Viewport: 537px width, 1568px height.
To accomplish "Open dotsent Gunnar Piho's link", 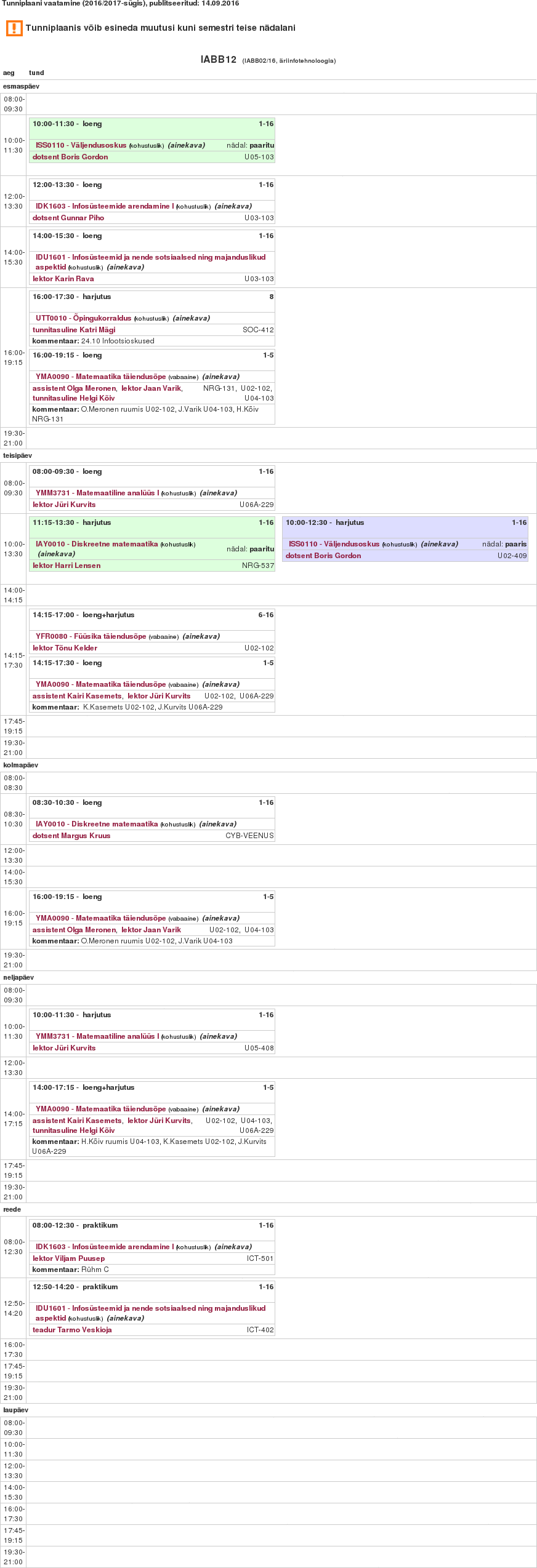I will (x=68, y=218).
